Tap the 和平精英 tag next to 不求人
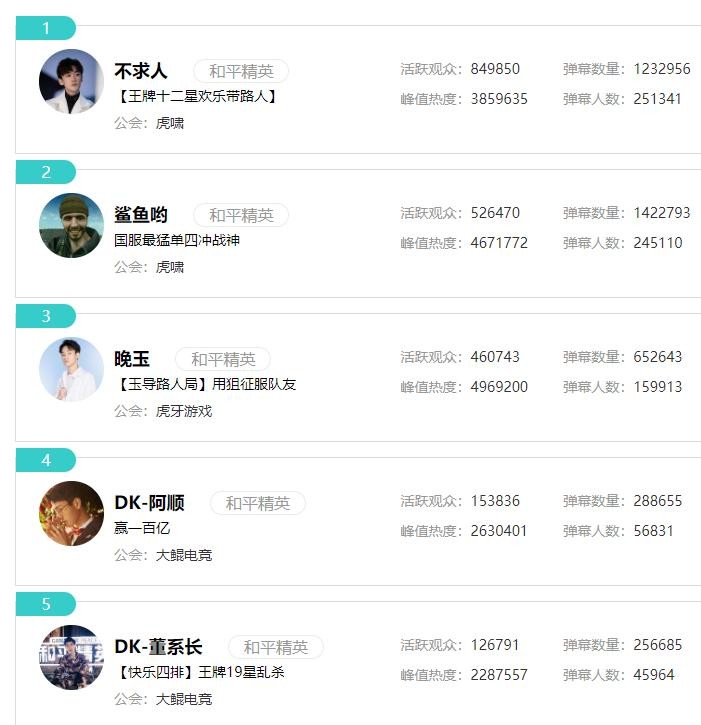This screenshot has width=701, height=725. tap(241, 72)
